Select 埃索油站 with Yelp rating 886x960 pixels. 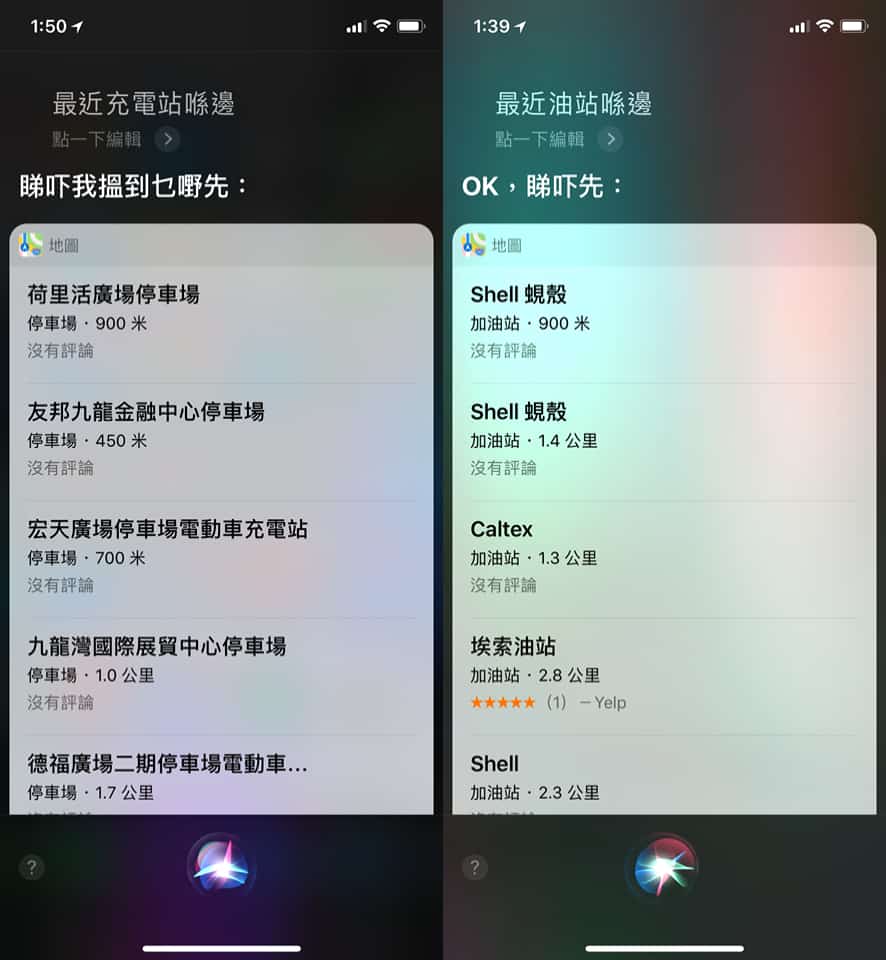click(x=663, y=673)
